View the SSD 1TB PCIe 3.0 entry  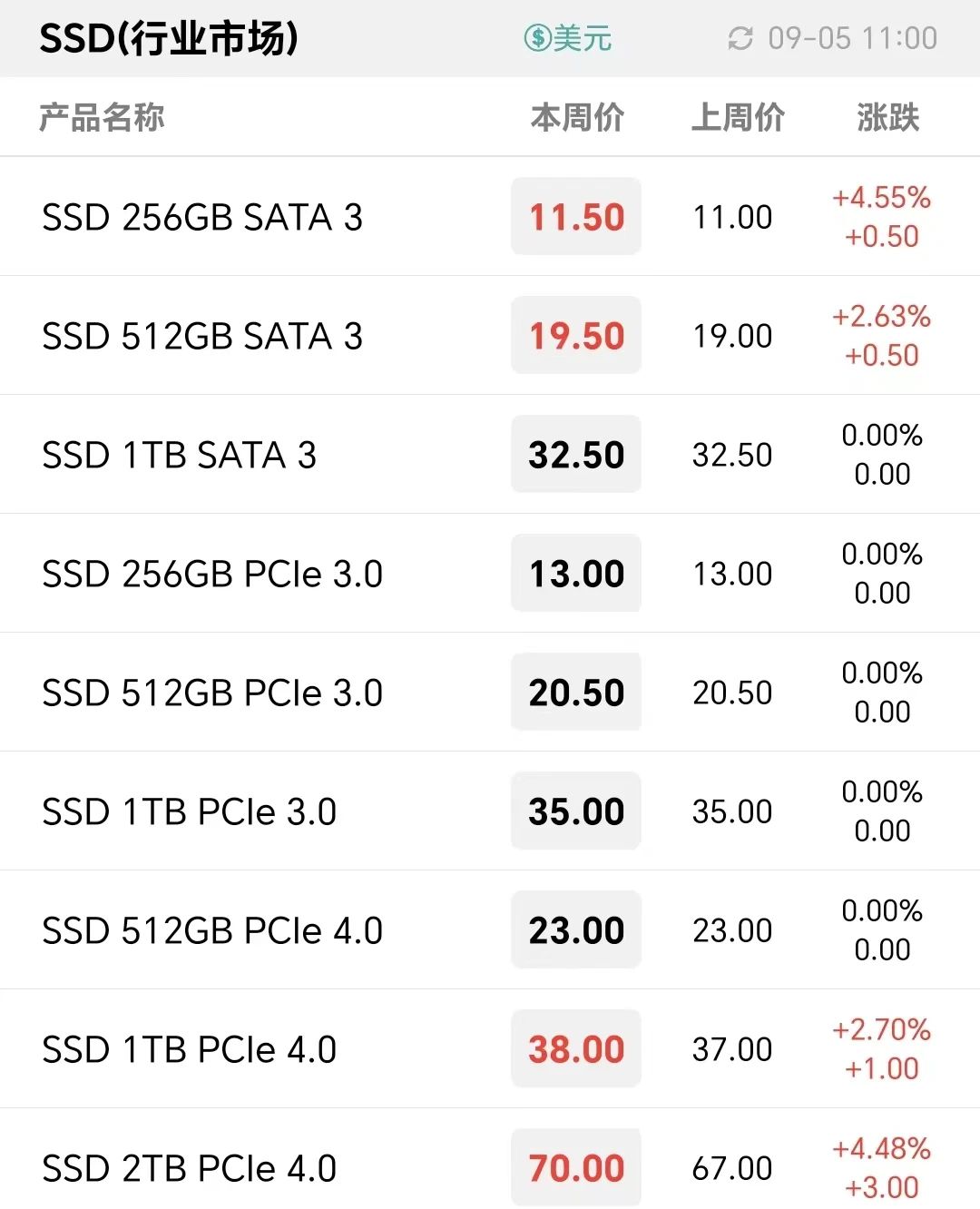click(190, 812)
